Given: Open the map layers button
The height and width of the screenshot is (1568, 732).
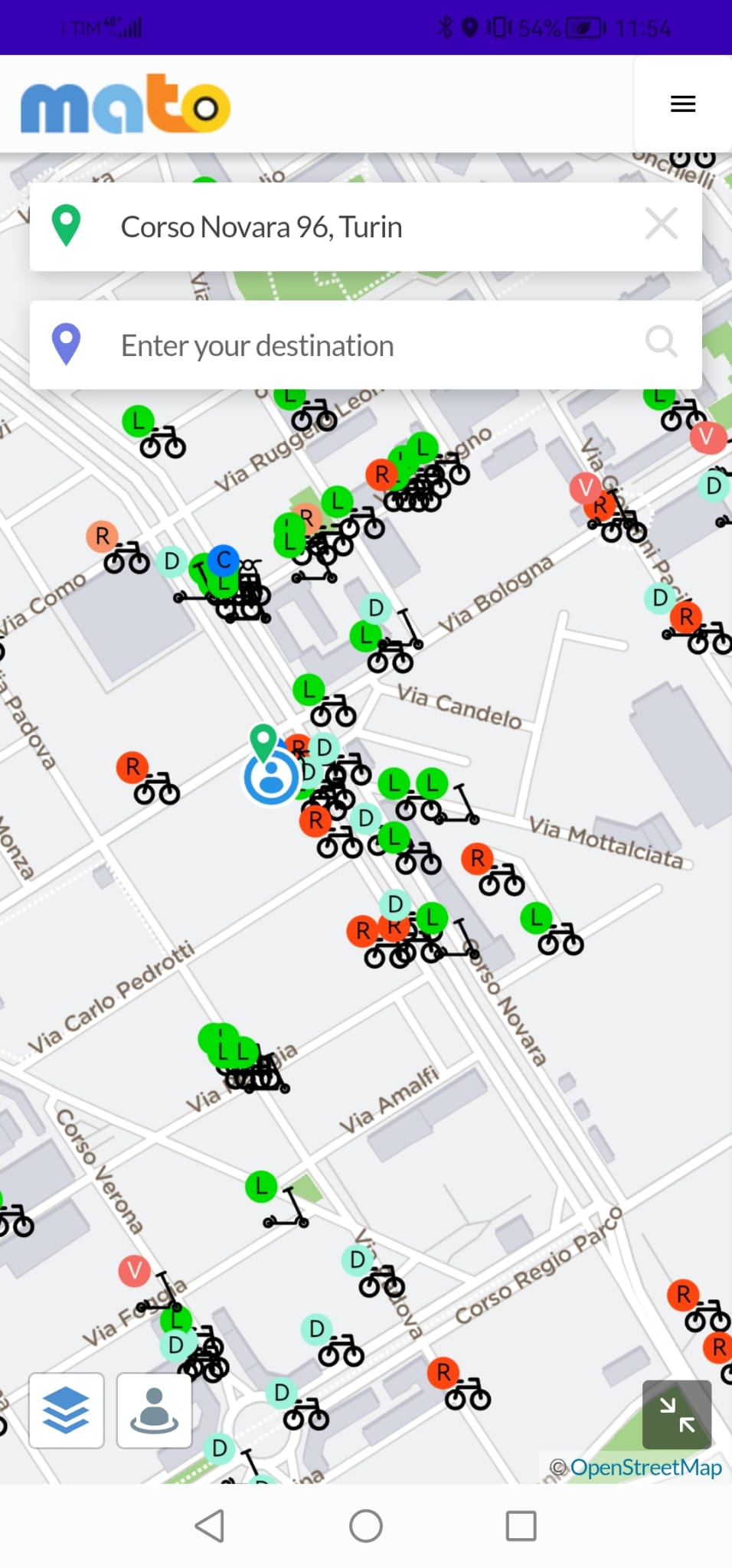Looking at the screenshot, I should (67, 1410).
